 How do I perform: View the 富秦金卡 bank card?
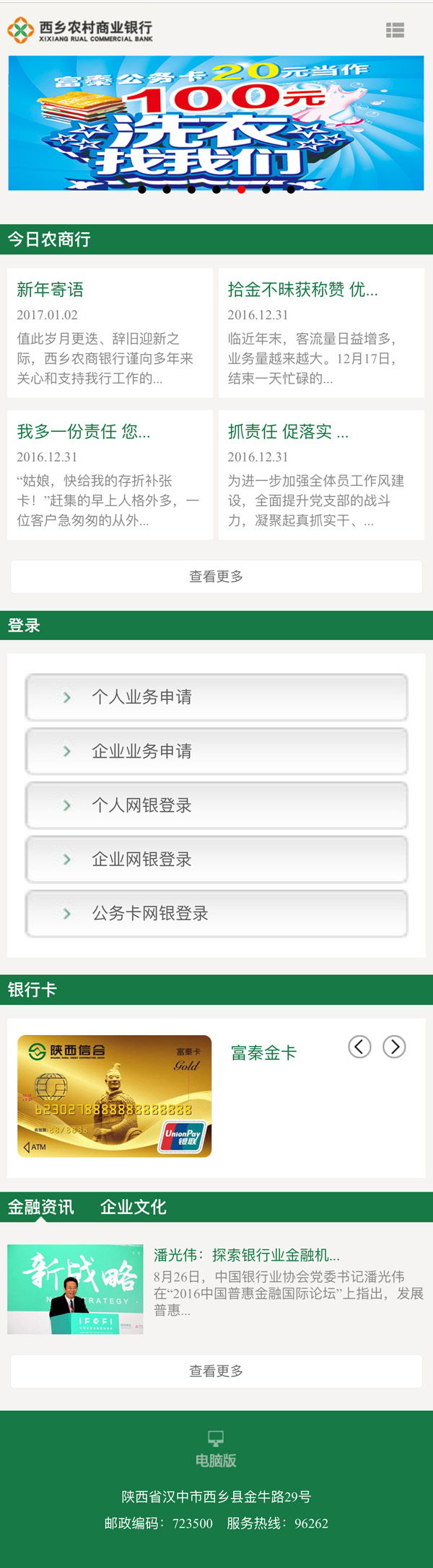coord(115,1096)
